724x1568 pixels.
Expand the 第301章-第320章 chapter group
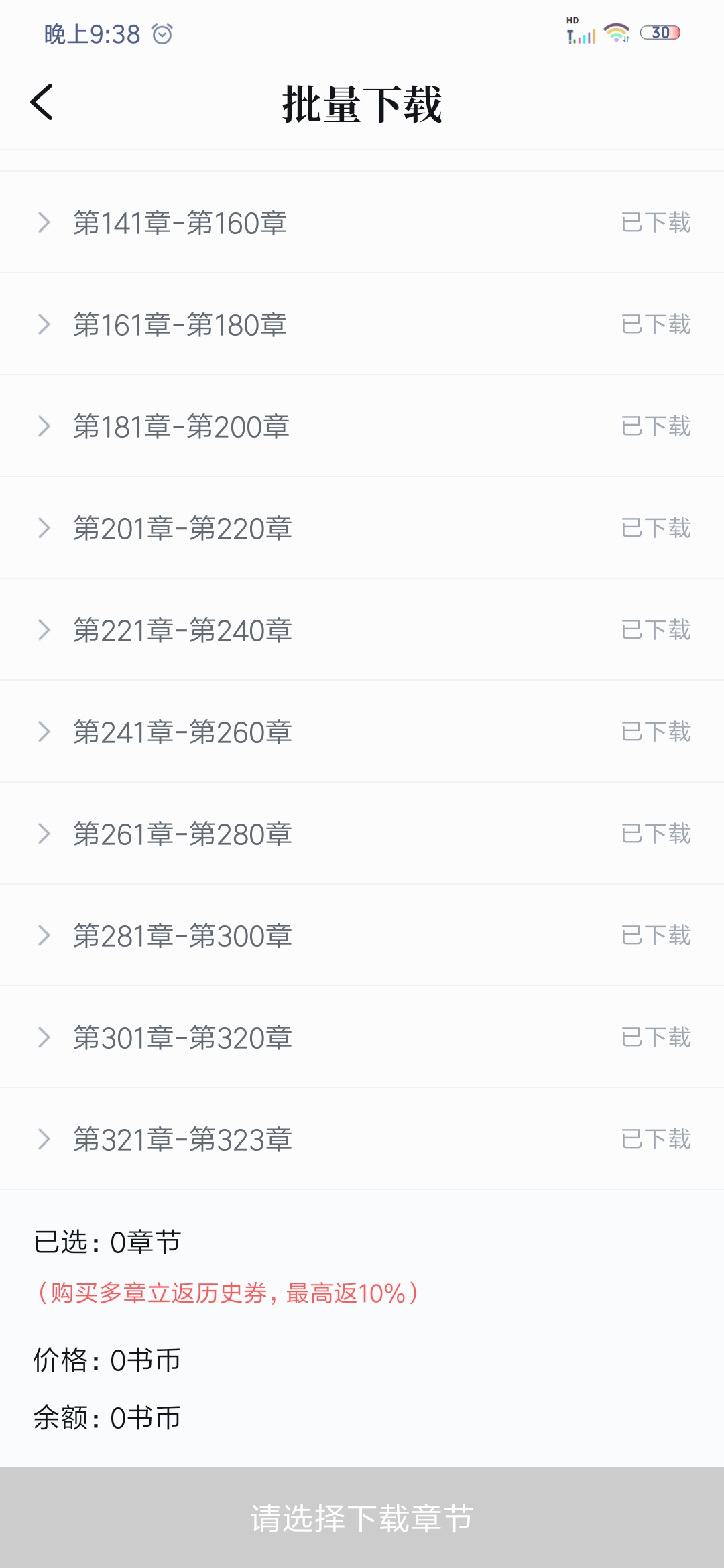coord(44,1037)
